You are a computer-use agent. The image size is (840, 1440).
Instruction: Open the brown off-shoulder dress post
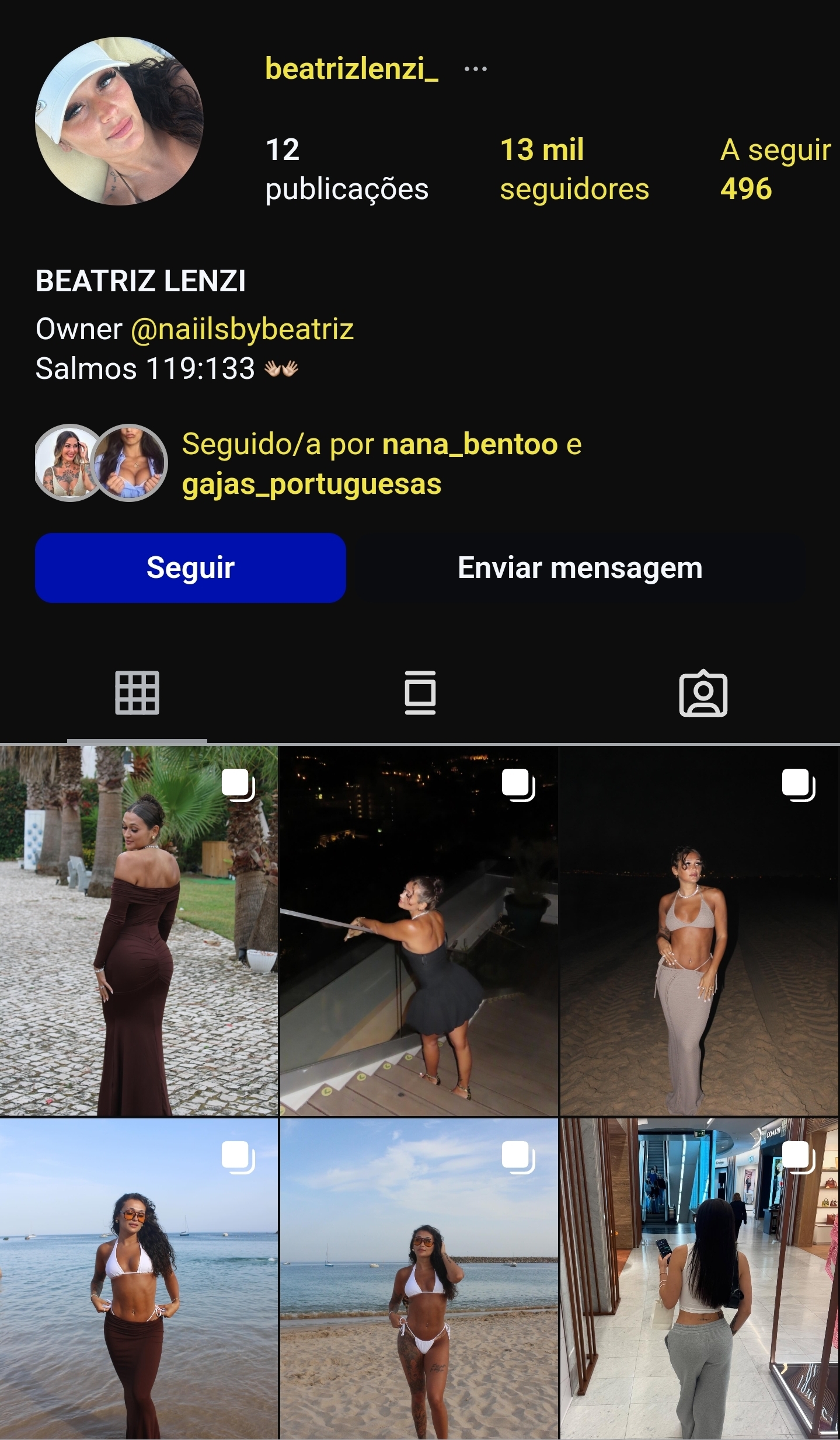point(138,930)
